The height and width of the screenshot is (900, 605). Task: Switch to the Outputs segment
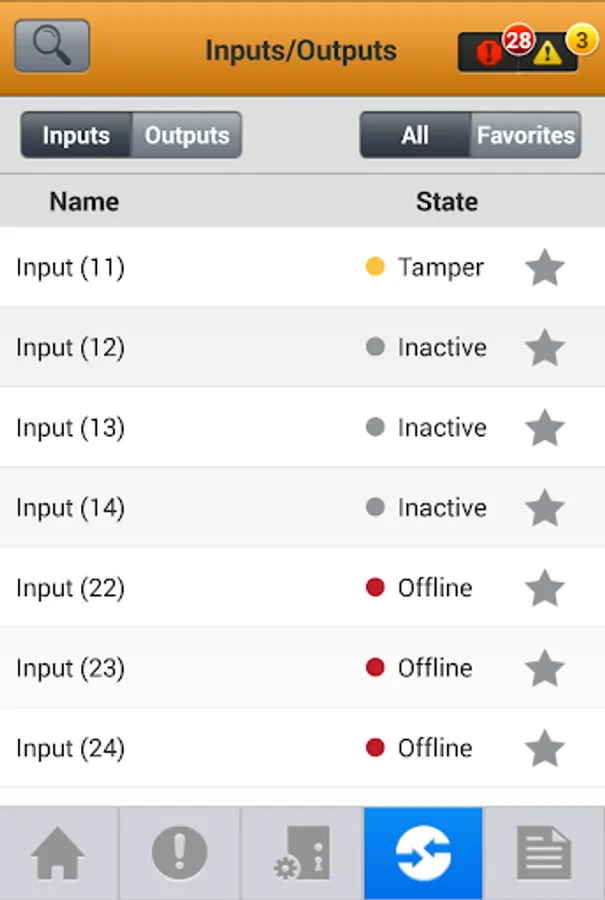coord(187,135)
